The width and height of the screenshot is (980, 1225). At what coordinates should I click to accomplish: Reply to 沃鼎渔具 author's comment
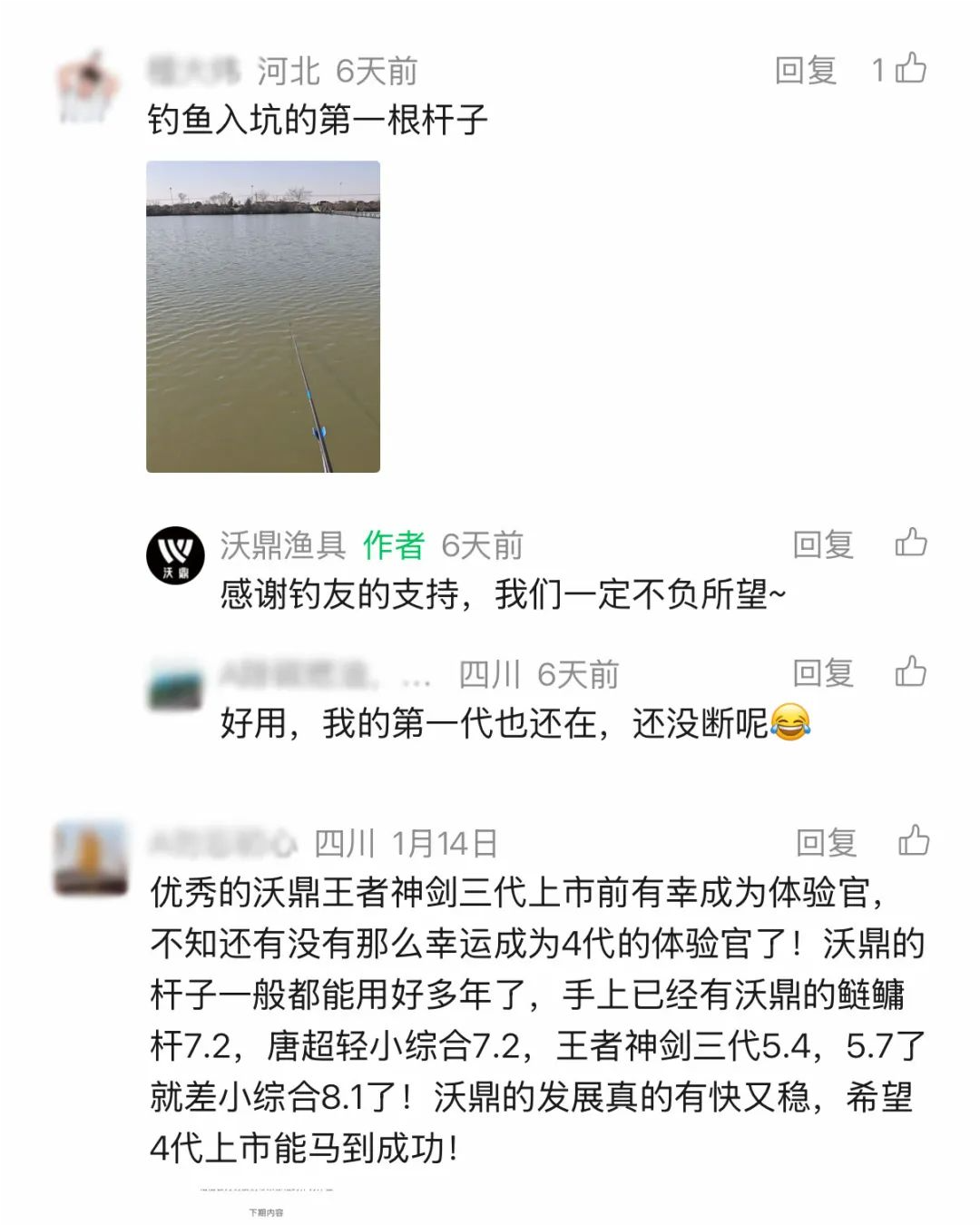(823, 544)
